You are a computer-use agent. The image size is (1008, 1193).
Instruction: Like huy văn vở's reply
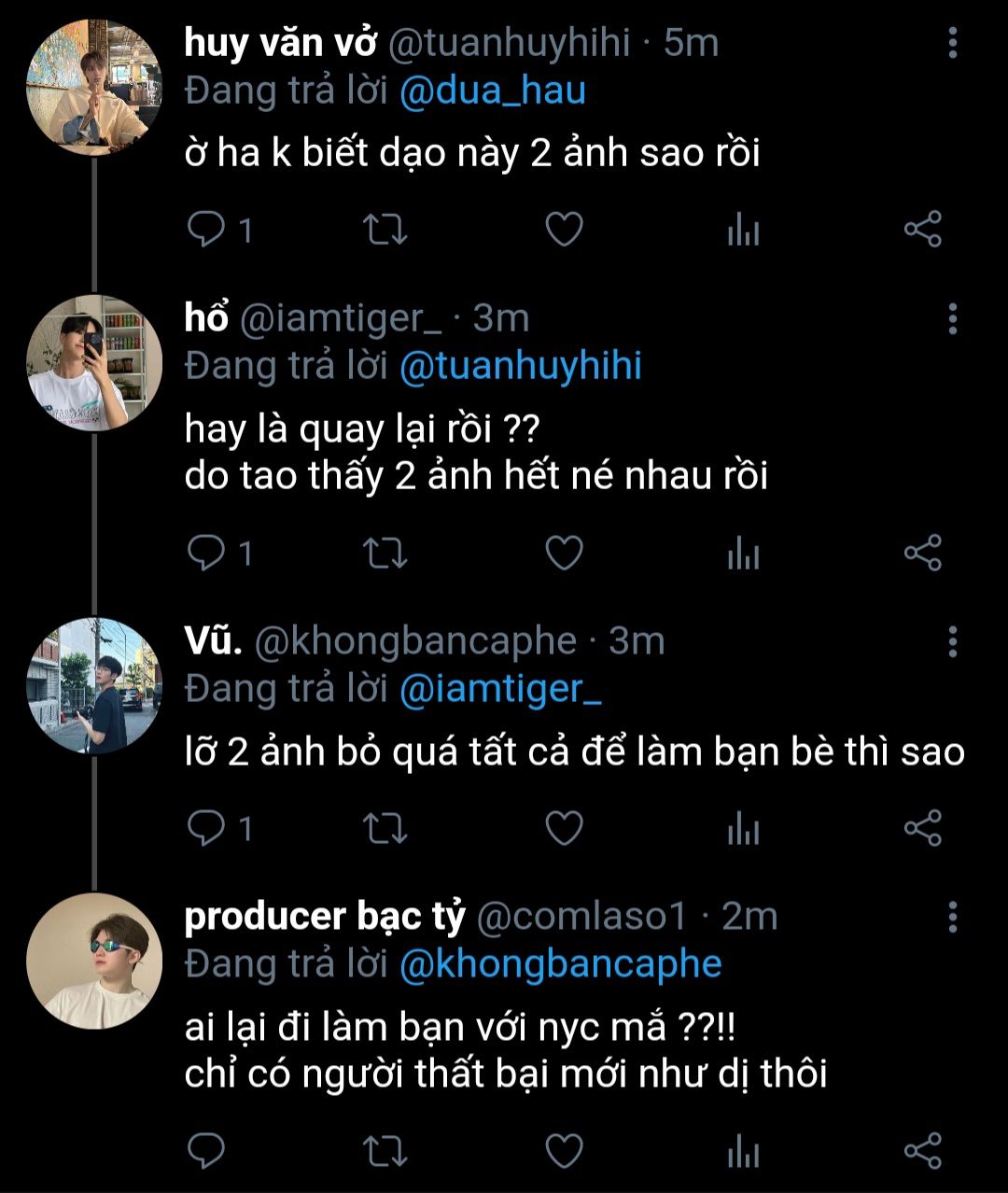564,230
